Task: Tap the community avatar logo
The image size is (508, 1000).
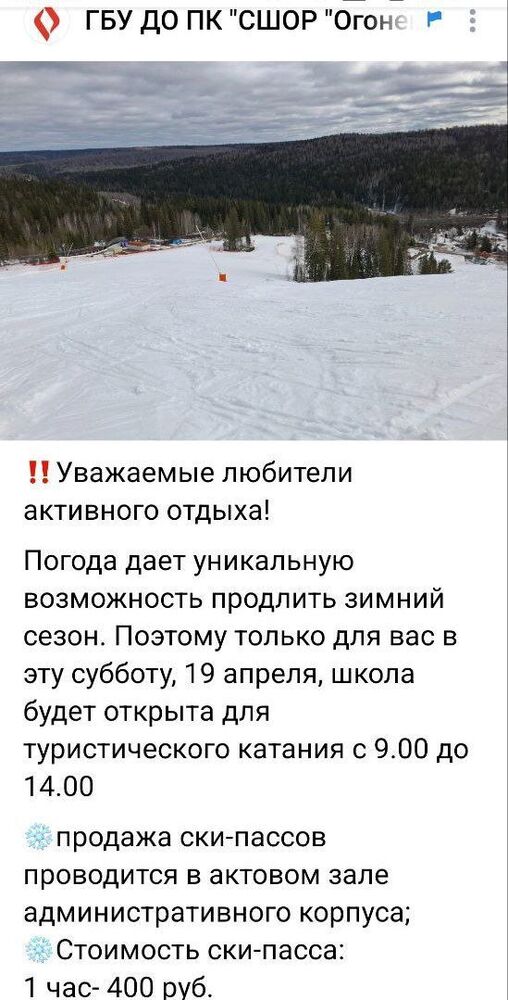Action: 47,22
